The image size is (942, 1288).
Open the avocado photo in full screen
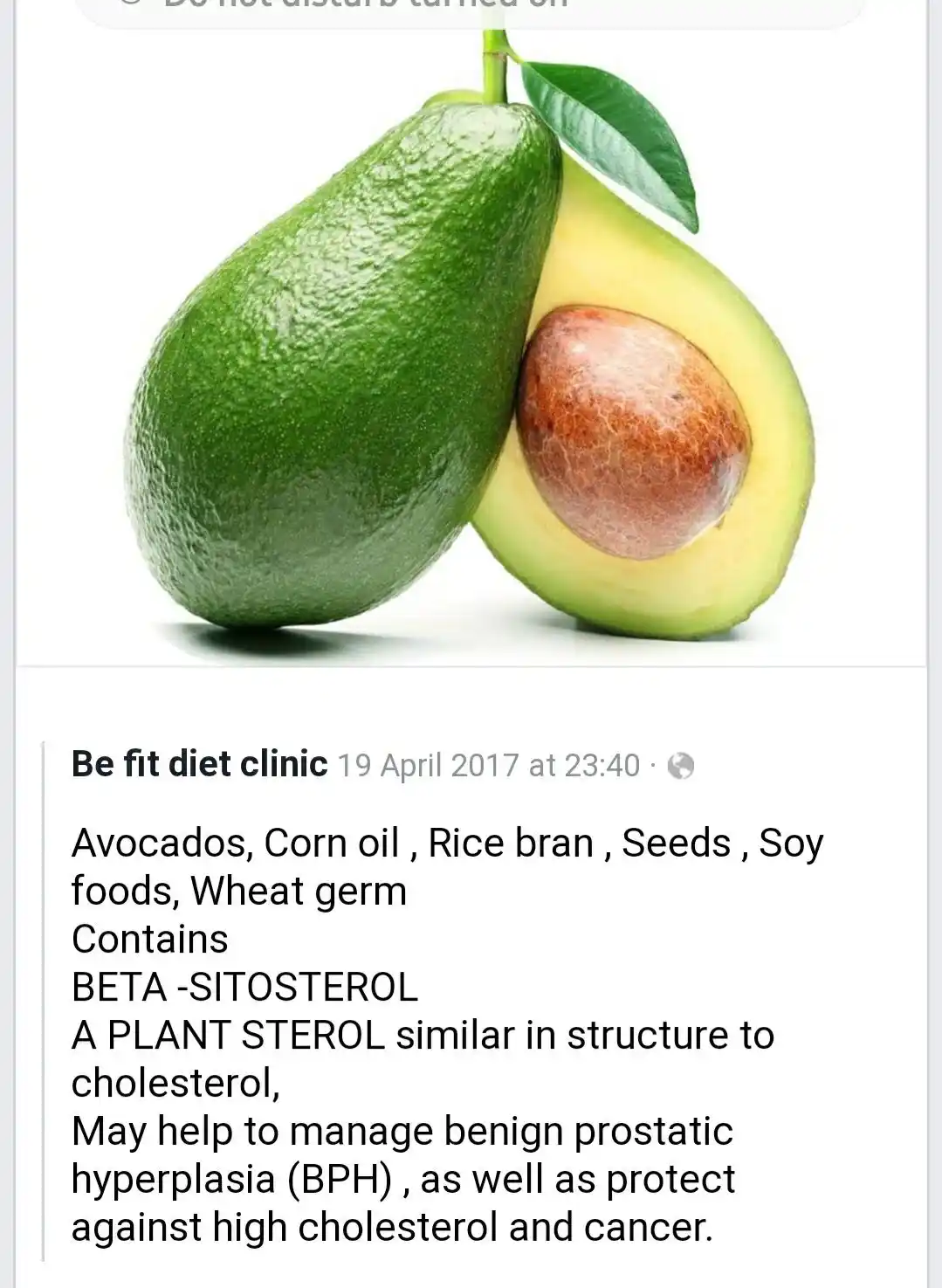point(471,349)
